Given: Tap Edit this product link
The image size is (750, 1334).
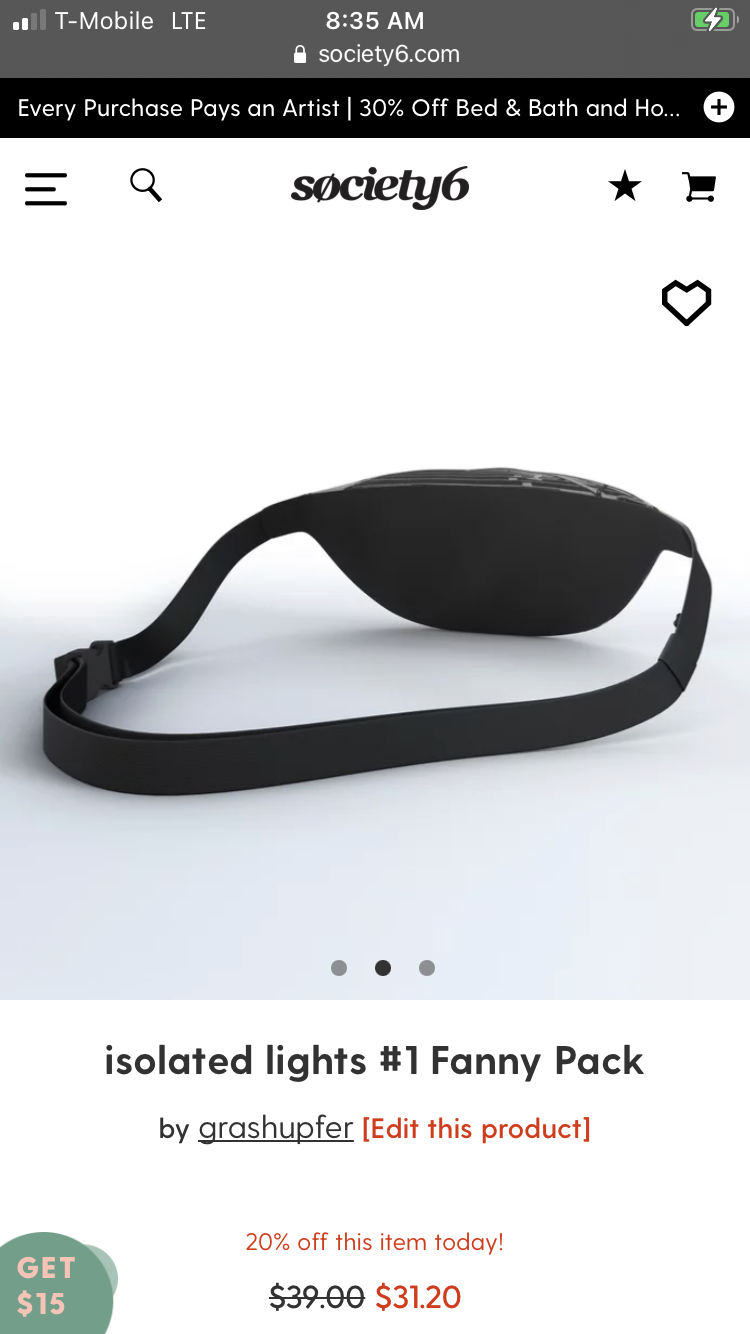Looking at the screenshot, I should coord(476,1128).
